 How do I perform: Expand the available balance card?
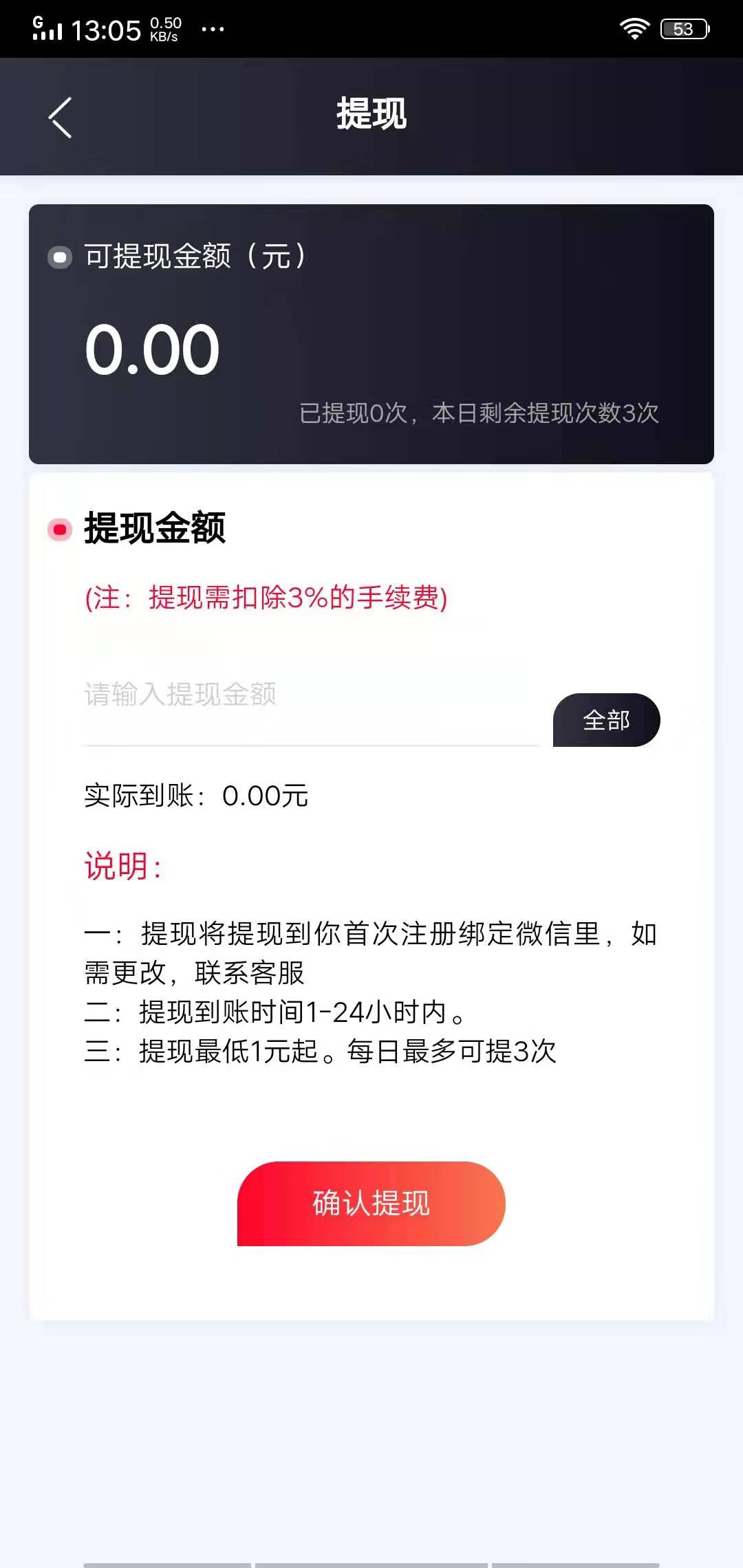click(371, 331)
